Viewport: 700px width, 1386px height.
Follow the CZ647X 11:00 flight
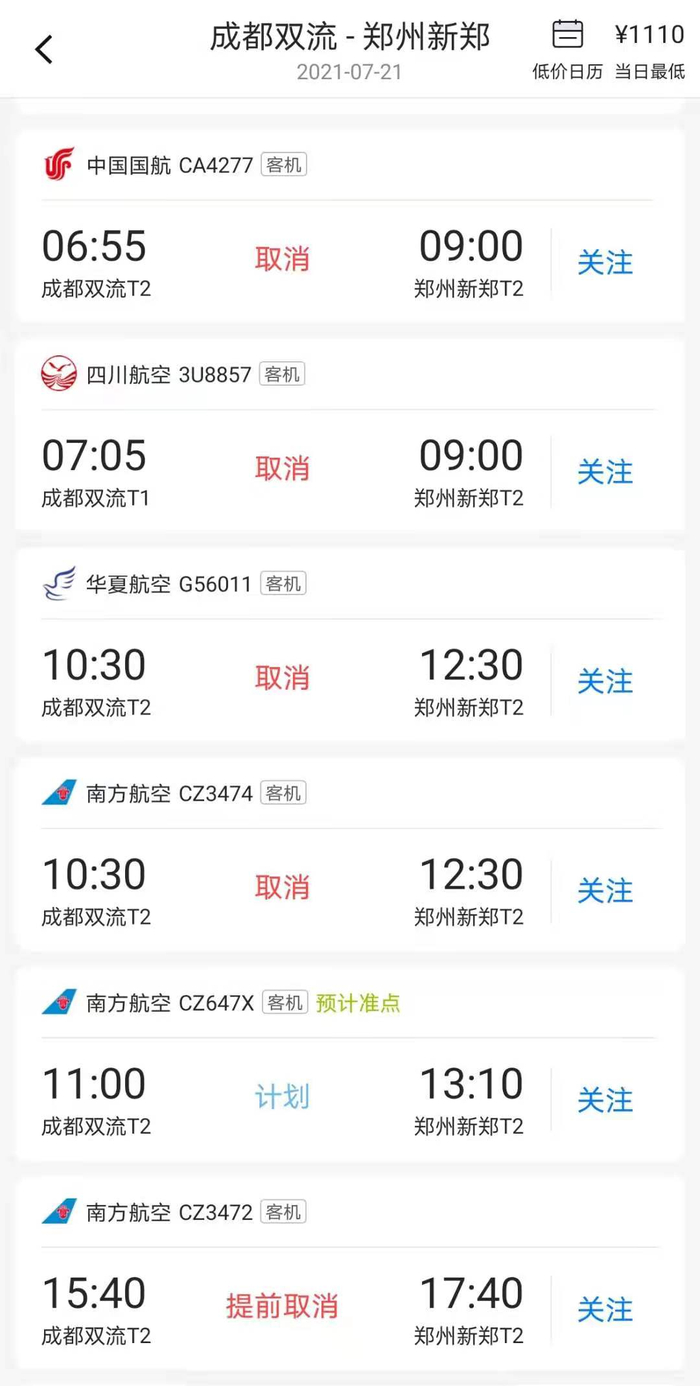(x=605, y=1101)
